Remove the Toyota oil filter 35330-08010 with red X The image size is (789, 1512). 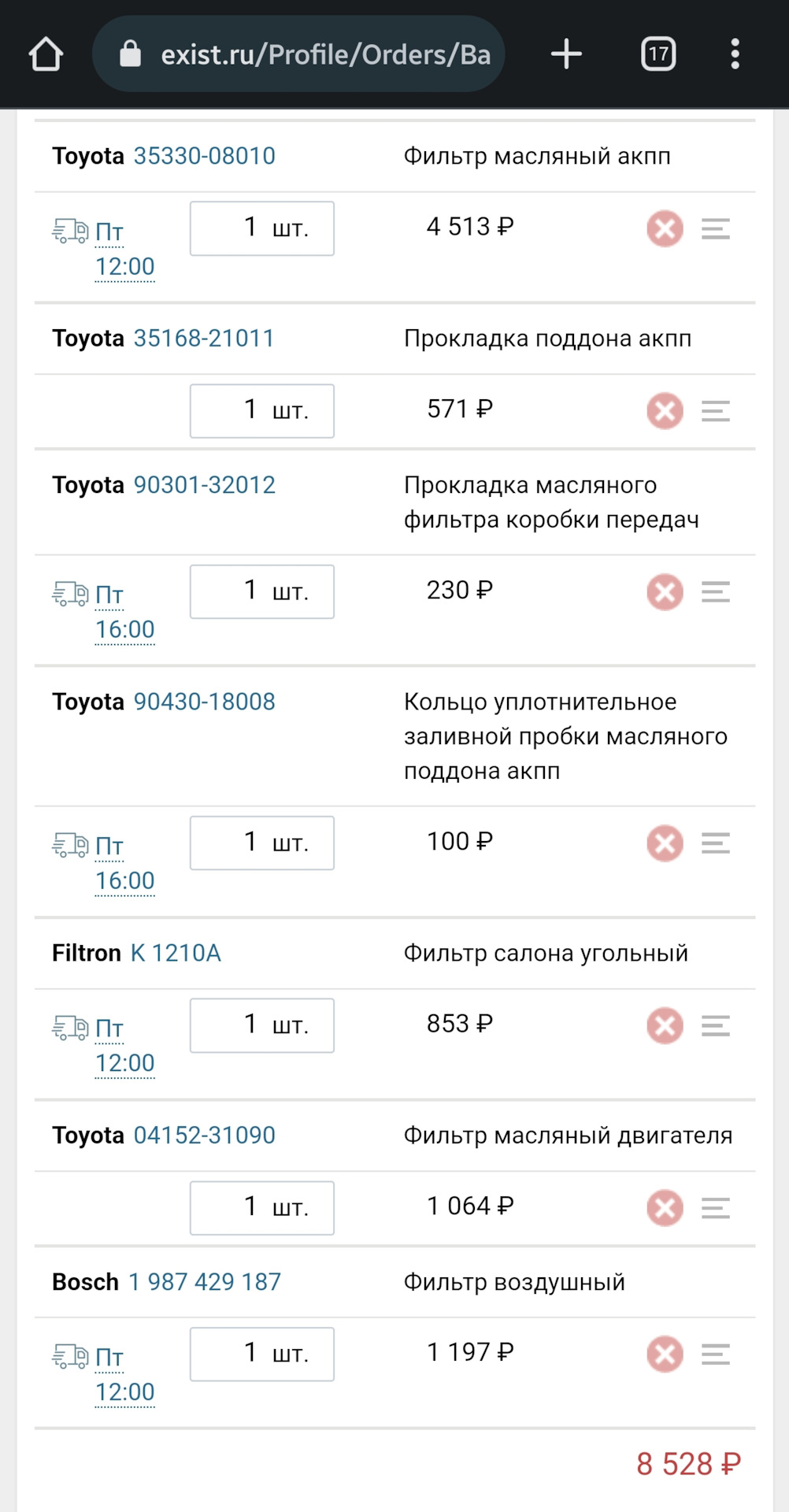tap(664, 228)
